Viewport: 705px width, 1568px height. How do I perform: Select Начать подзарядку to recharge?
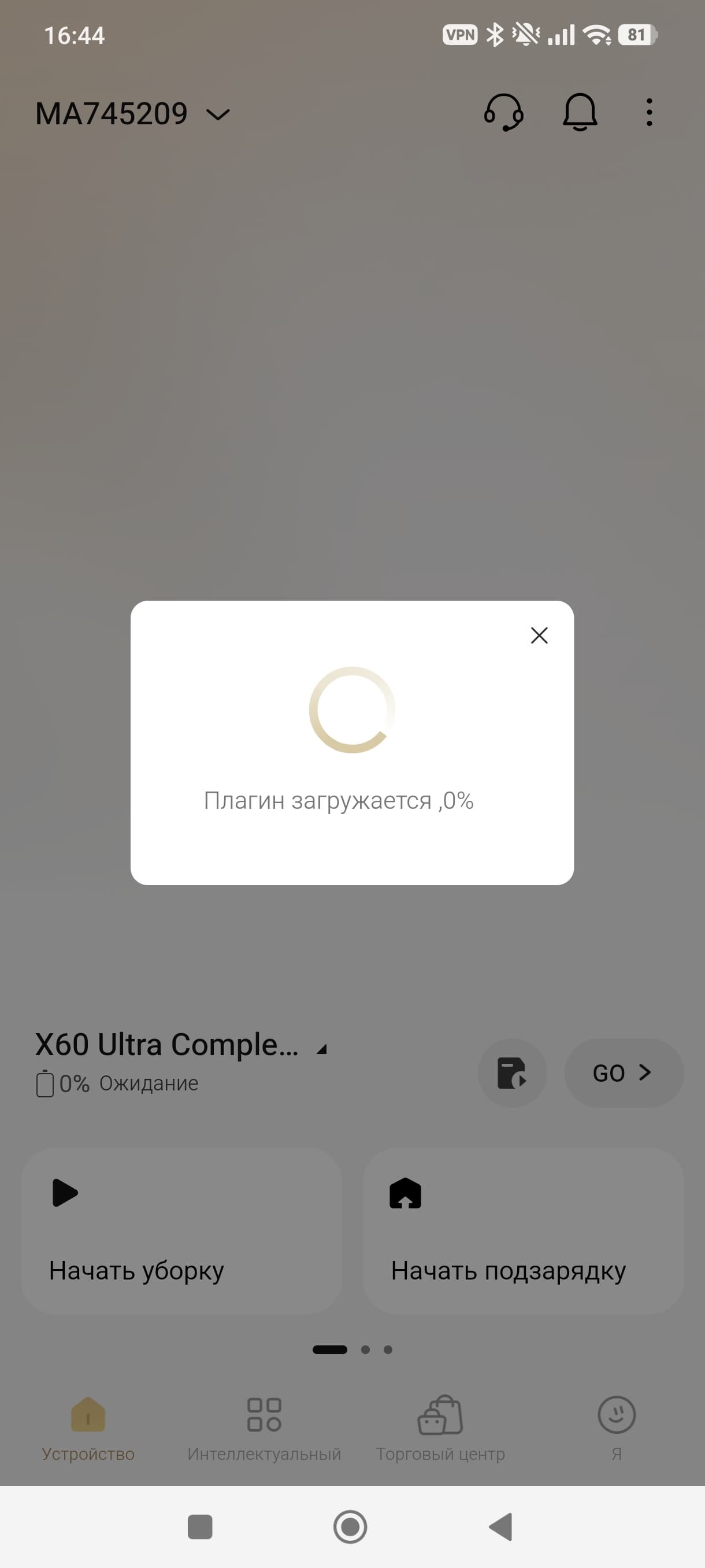(x=523, y=1231)
